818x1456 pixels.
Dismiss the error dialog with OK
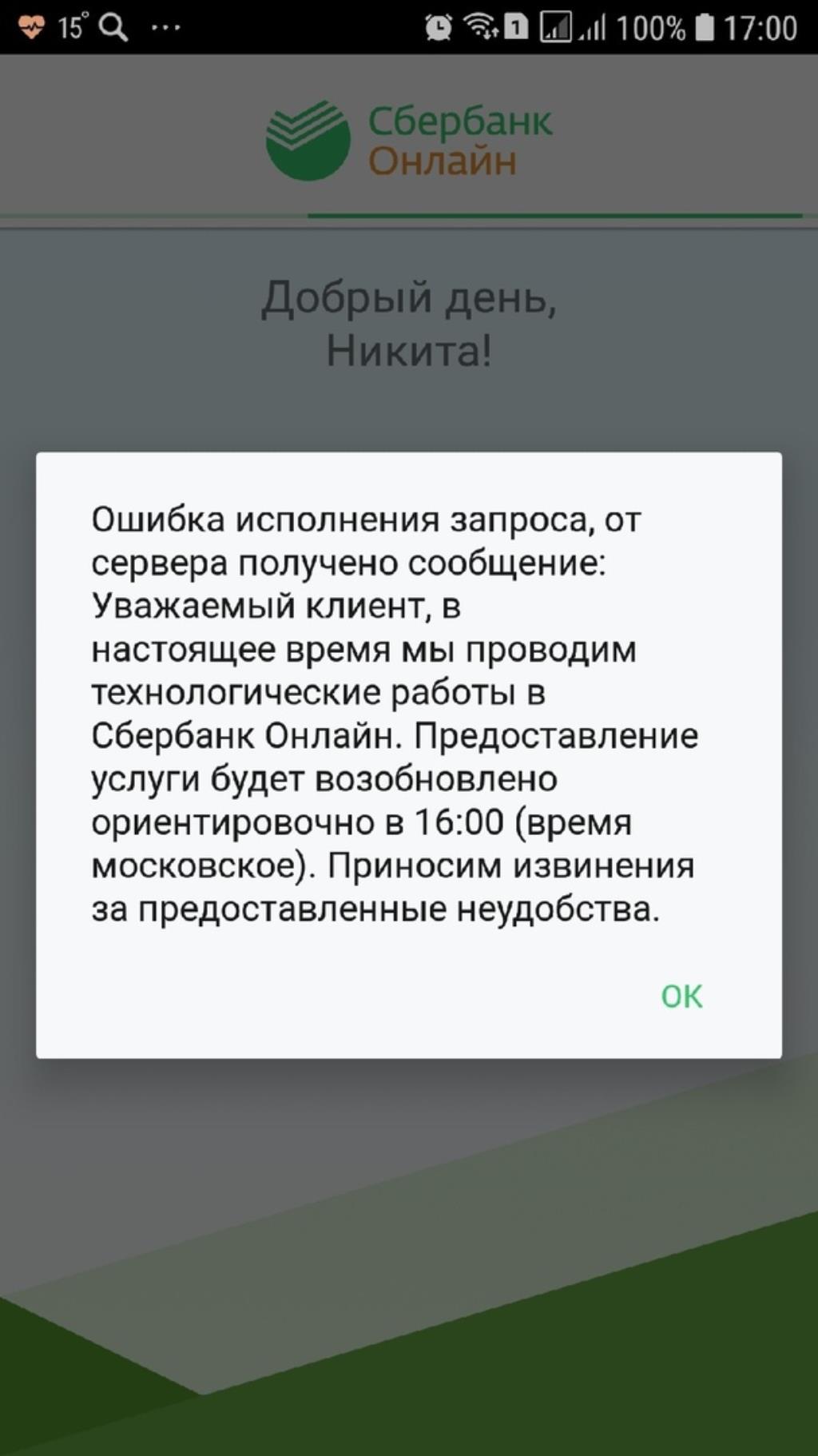coord(681,996)
